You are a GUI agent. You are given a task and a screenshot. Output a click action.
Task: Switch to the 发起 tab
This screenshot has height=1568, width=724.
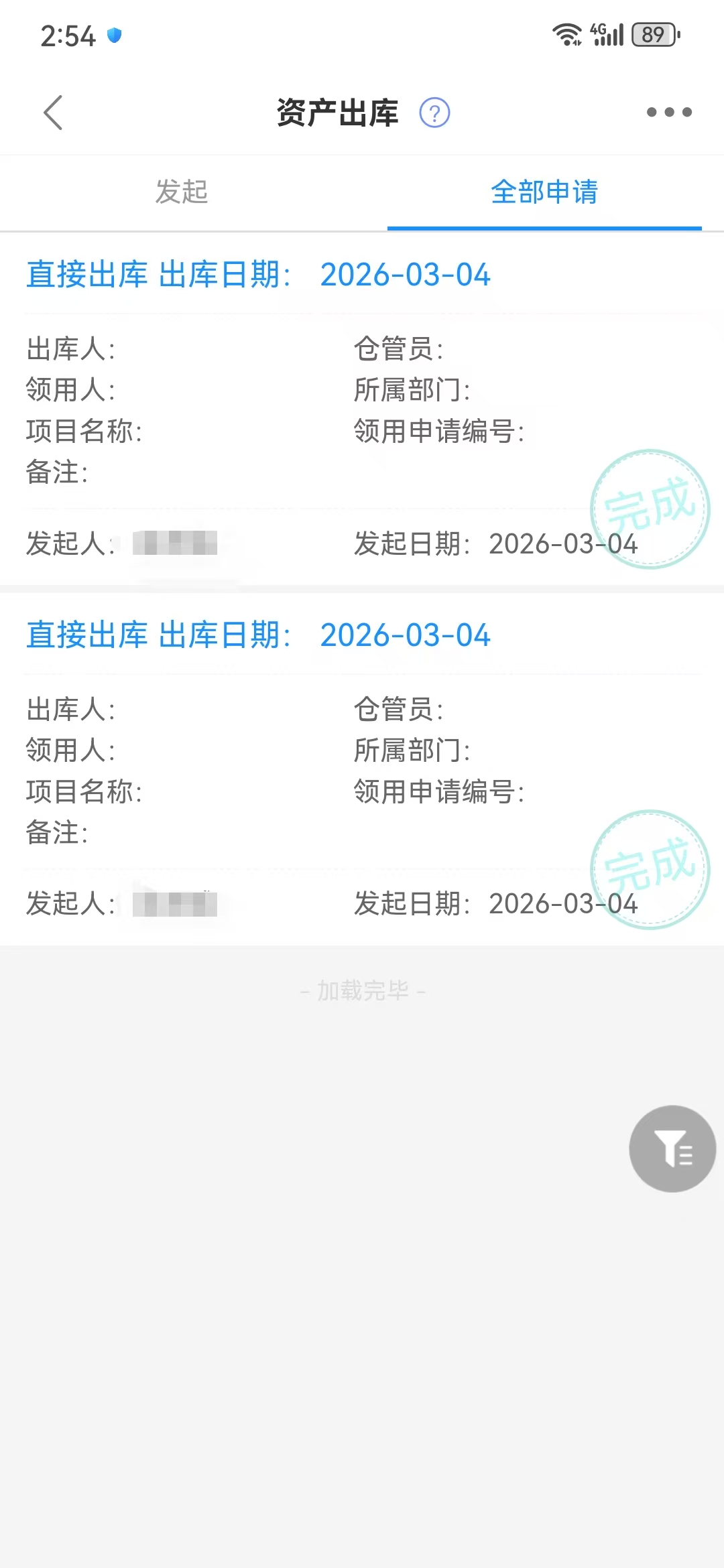[182, 192]
